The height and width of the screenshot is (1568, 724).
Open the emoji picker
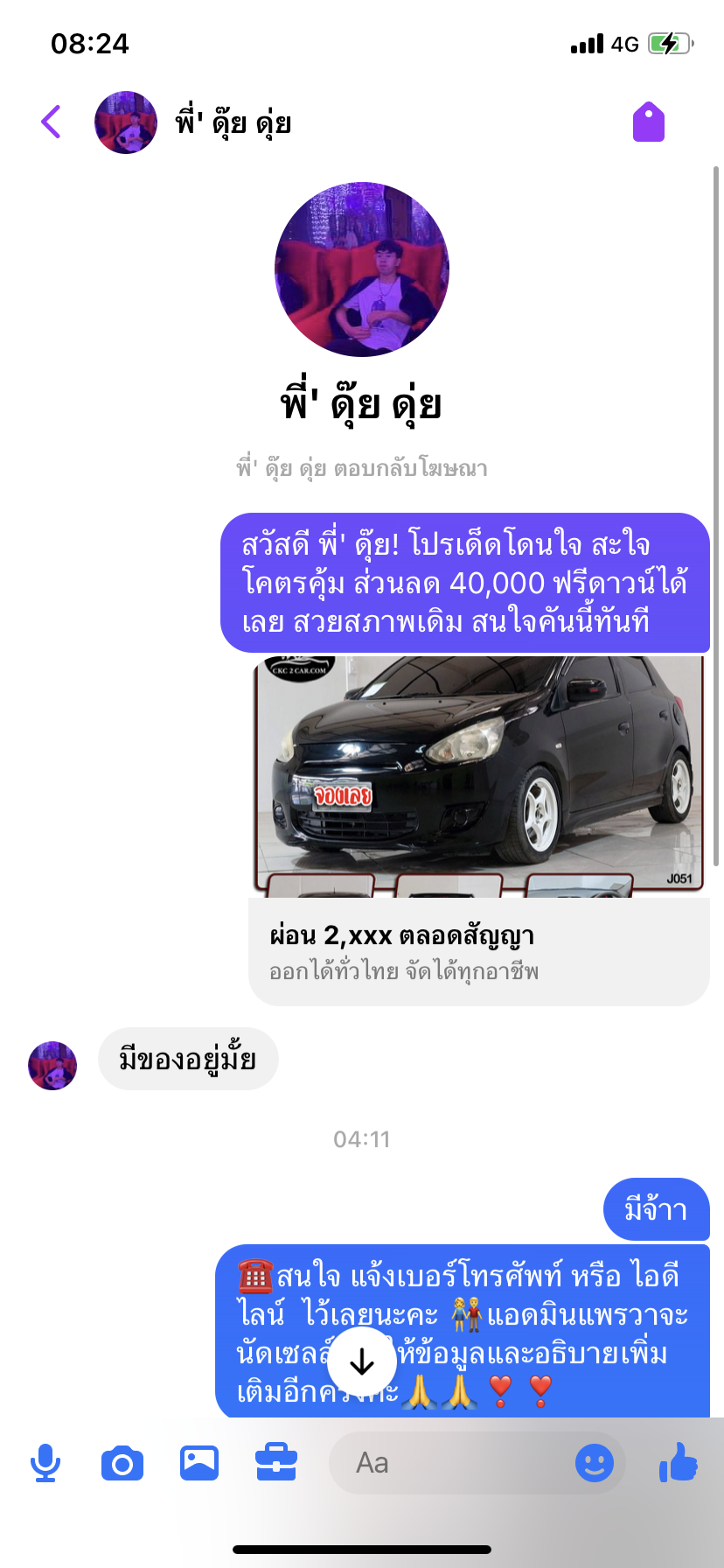tap(595, 1463)
